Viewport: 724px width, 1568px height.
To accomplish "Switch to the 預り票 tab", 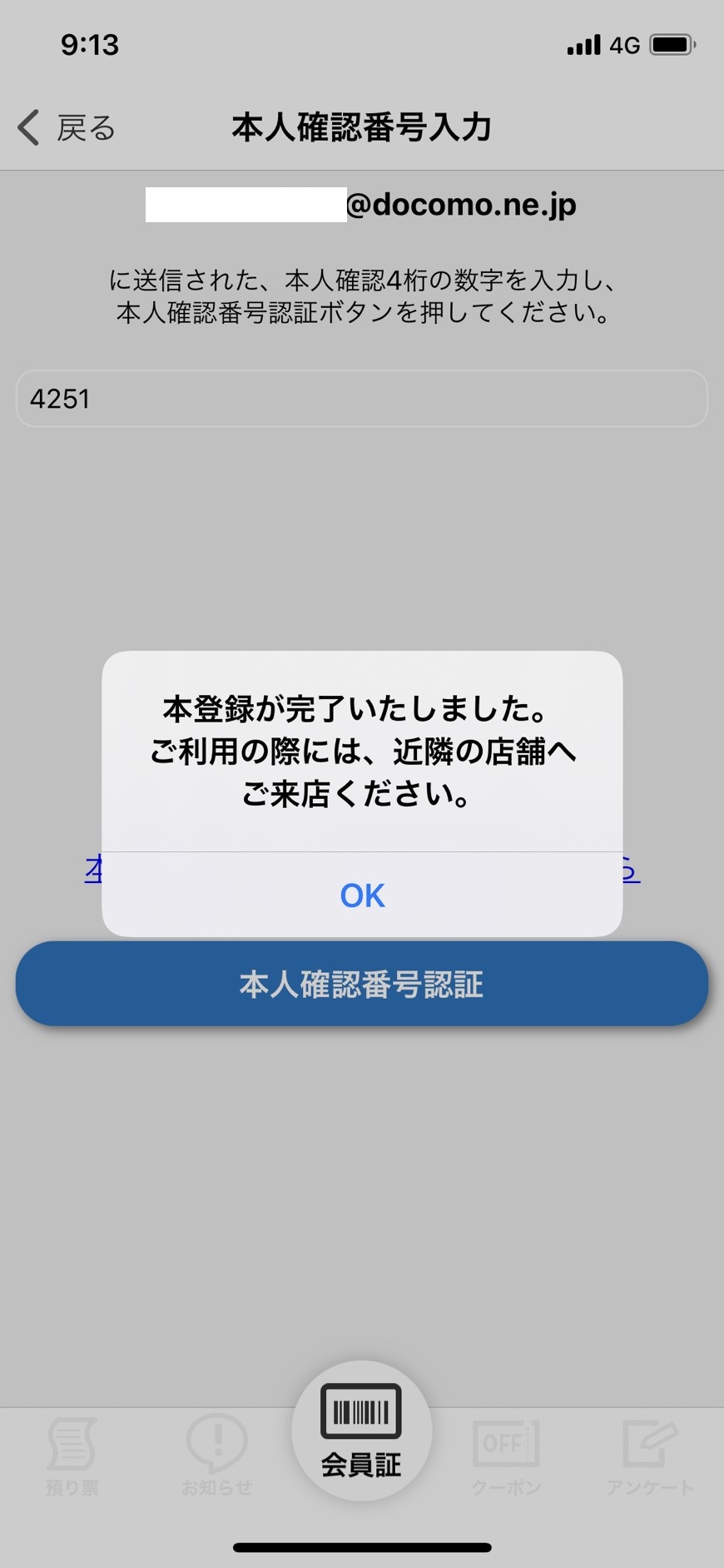I will 72,1456.
